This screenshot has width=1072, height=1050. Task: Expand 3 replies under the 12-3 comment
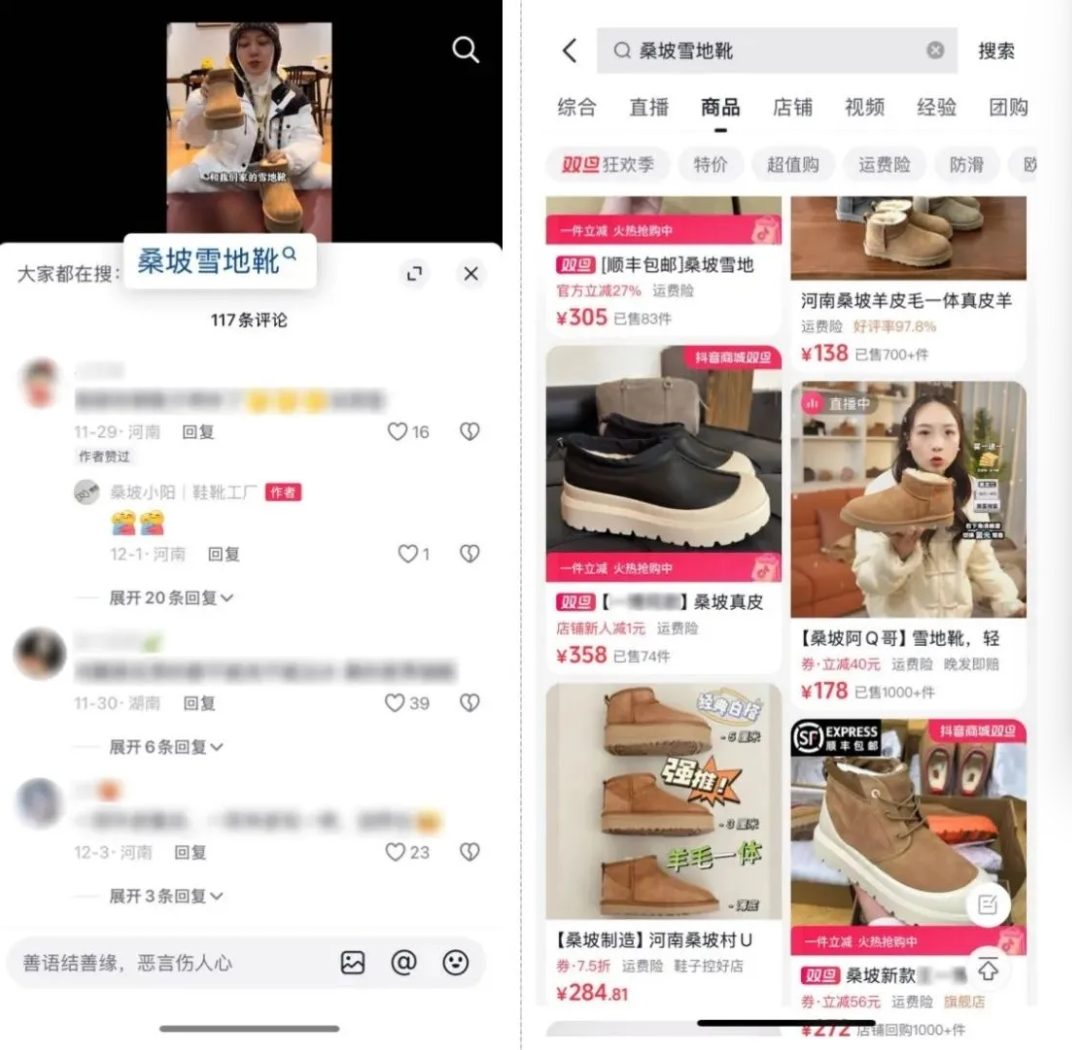[166, 896]
